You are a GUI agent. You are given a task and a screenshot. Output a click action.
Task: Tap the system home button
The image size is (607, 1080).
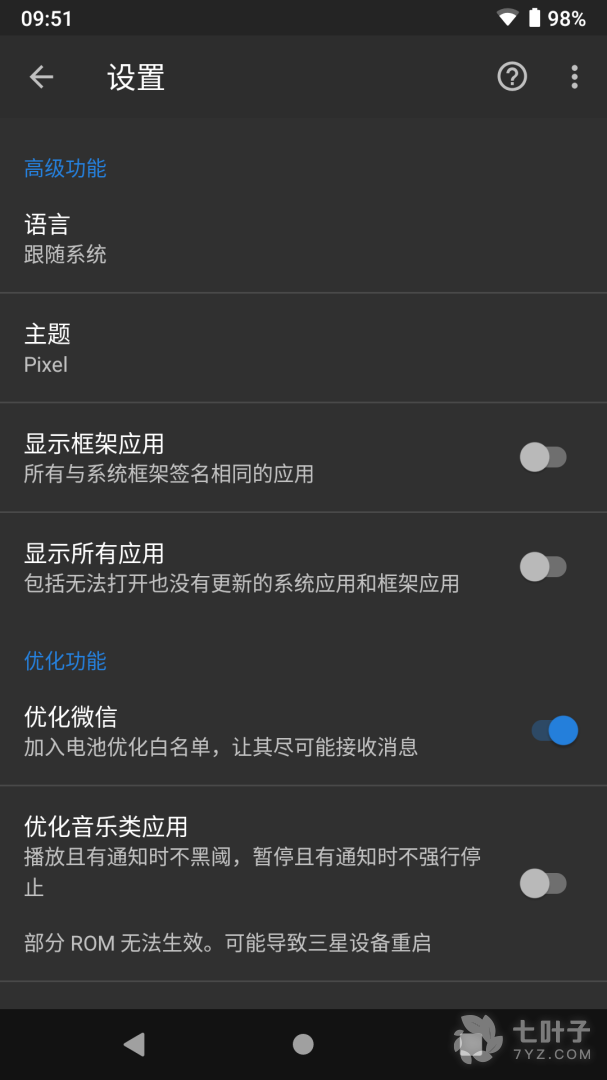(303, 1044)
